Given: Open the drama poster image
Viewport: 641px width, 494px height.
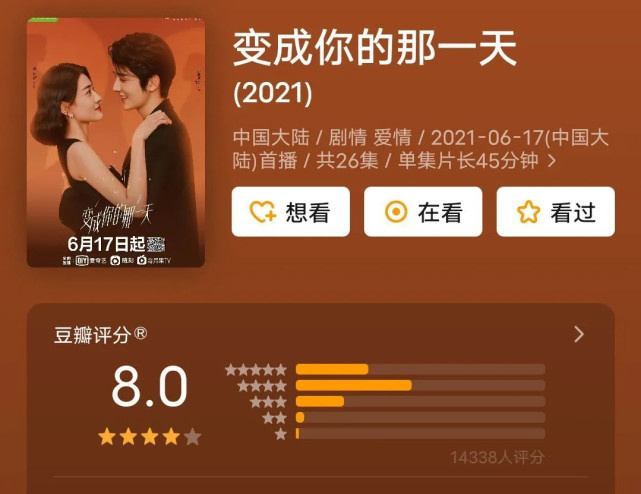Looking at the screenshot, I should [116, 142].
